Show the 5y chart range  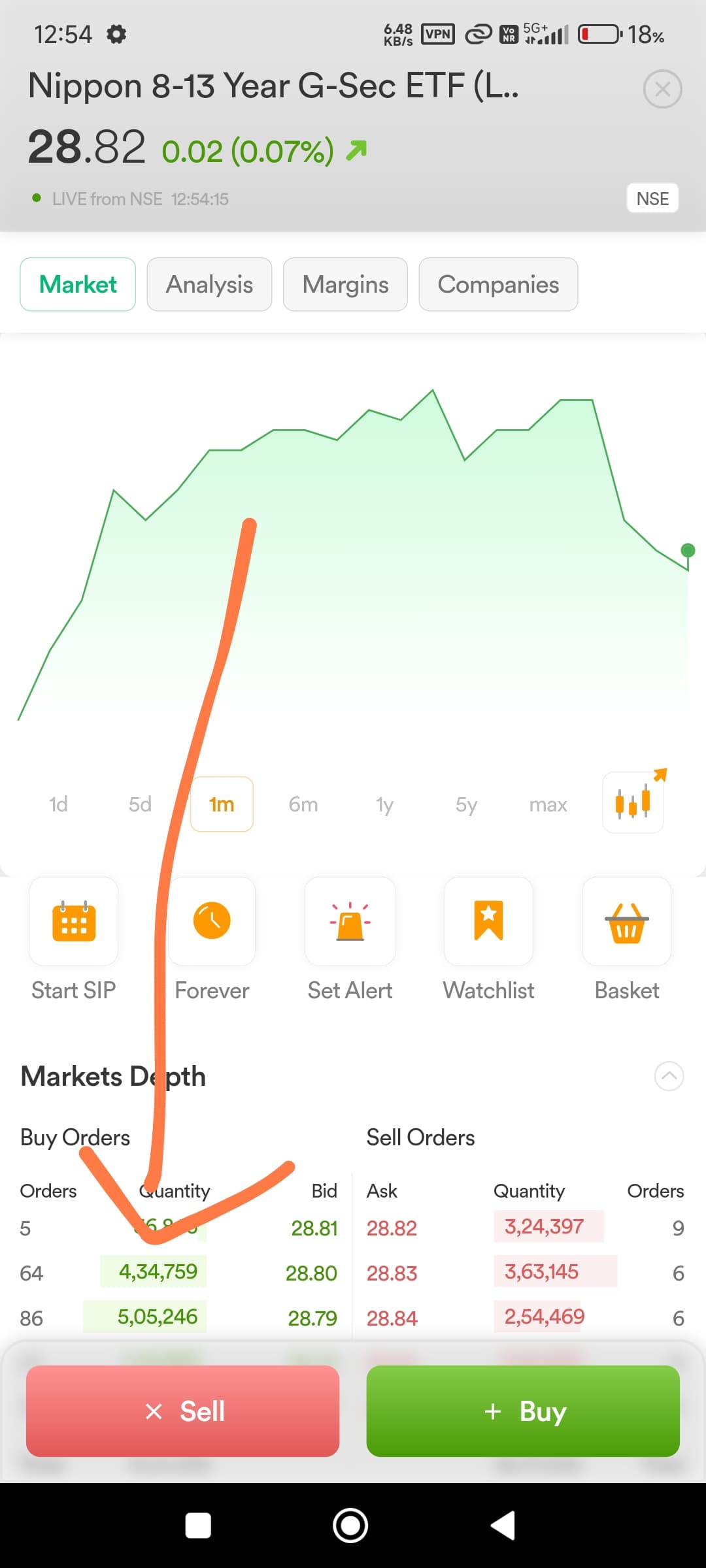pyautogui.click(x=466, y=804)
